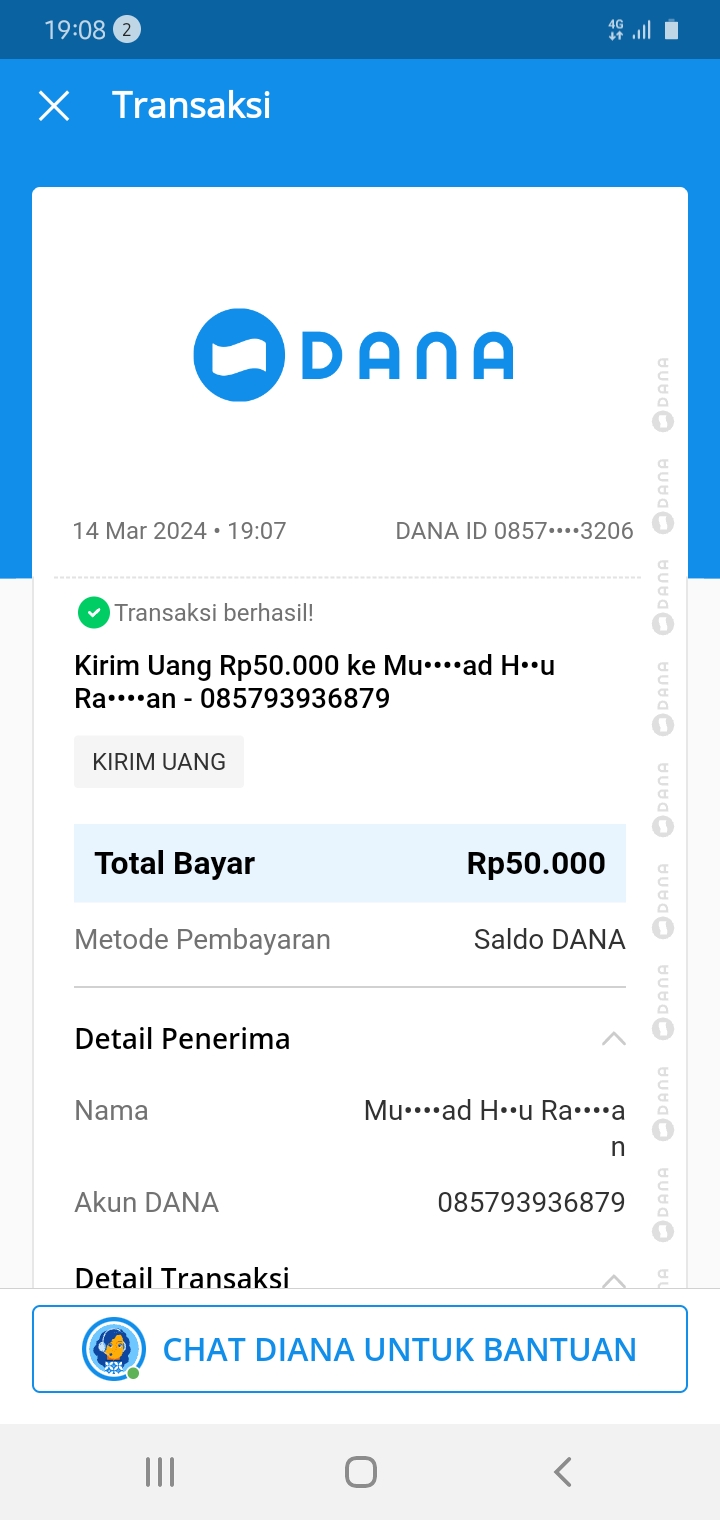Collapse the Detail Penerima section
Viewport: 720px width, 1520px height.
(x=613, y=1039)
